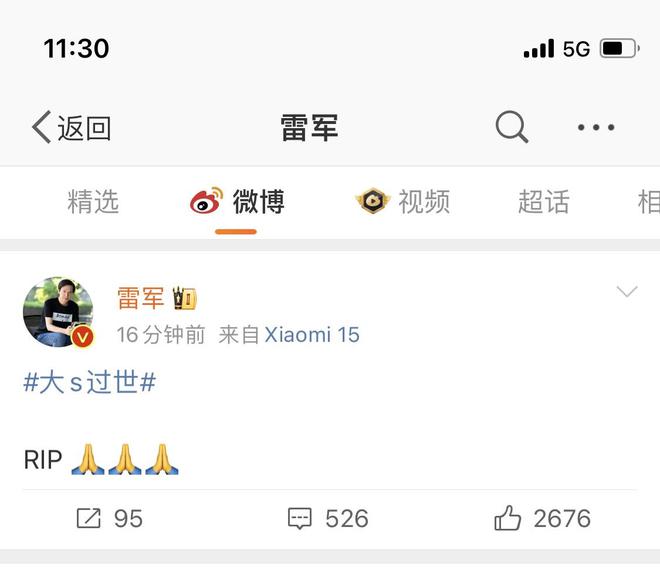
Task: Open the 超话 tab
Action: [543, 202]
